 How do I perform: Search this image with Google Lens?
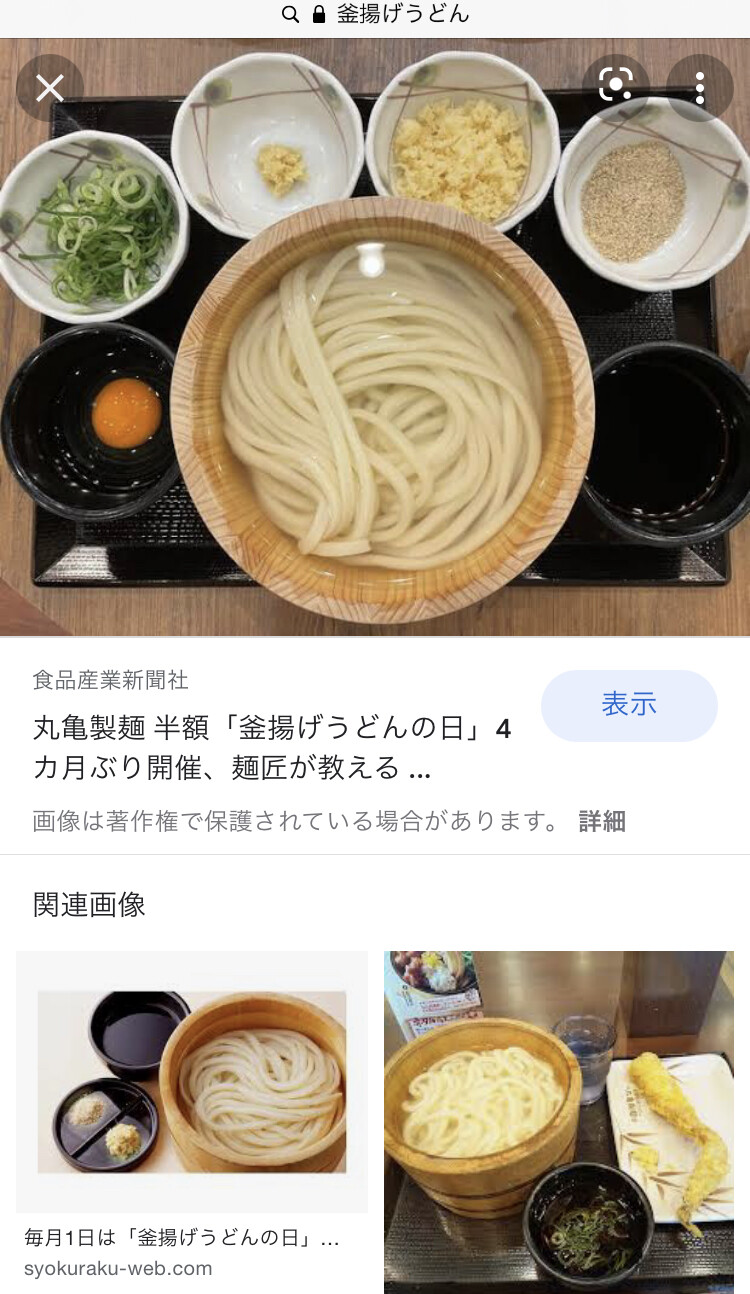(615, 88)
